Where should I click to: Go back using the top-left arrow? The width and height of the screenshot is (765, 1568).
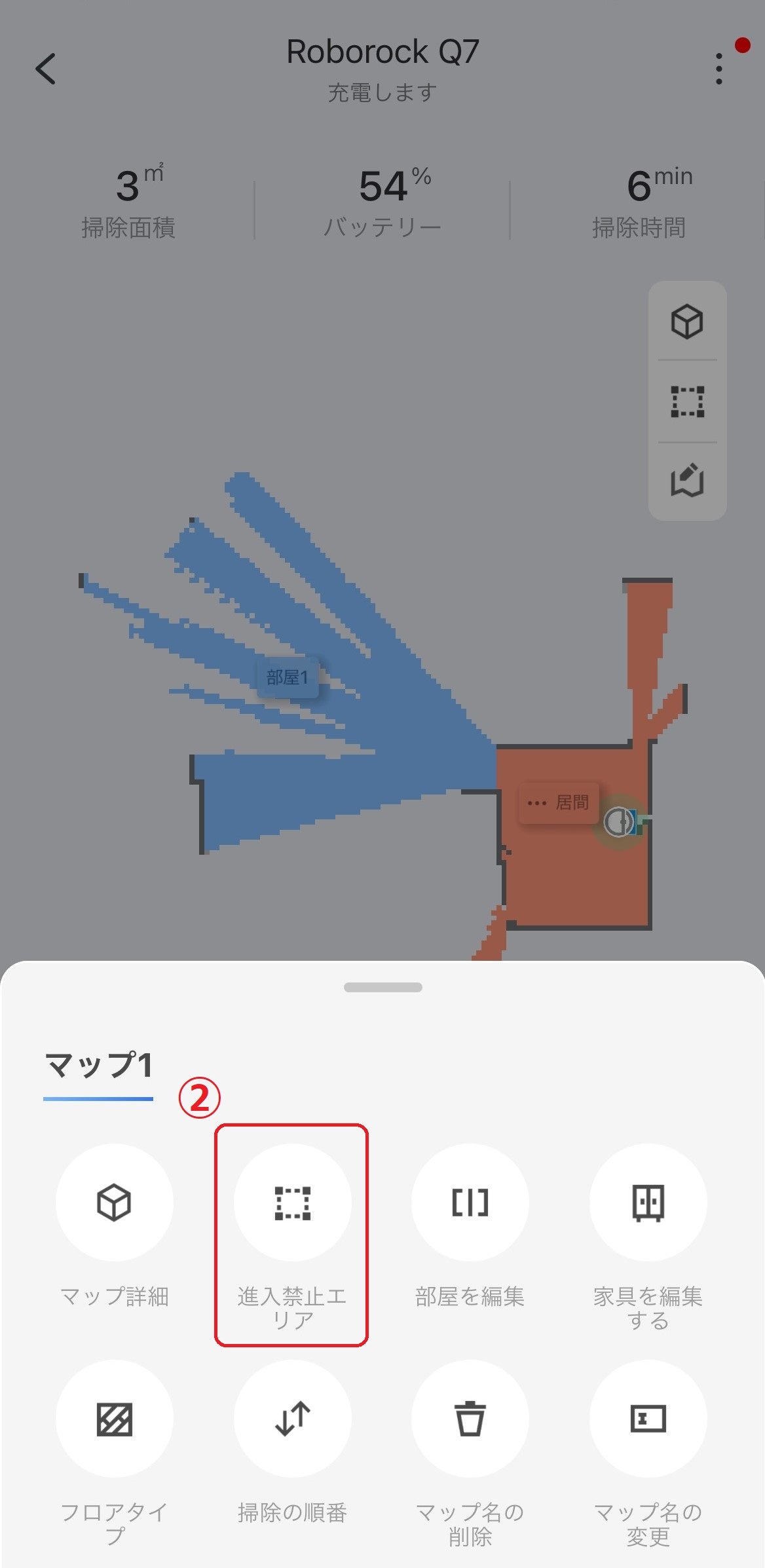click(46, 69)
